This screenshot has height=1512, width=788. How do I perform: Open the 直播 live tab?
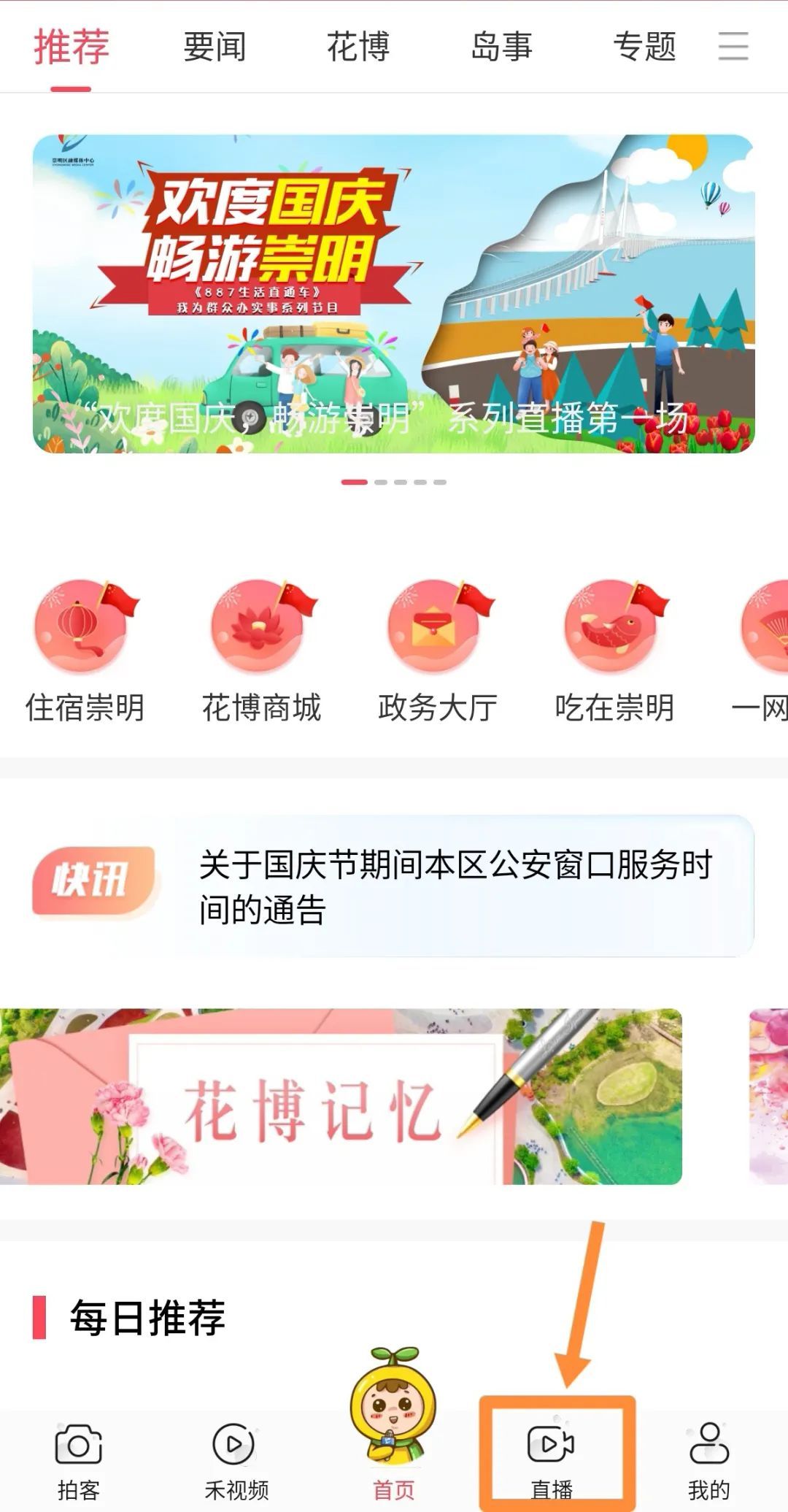click(x=552, y=1459)
